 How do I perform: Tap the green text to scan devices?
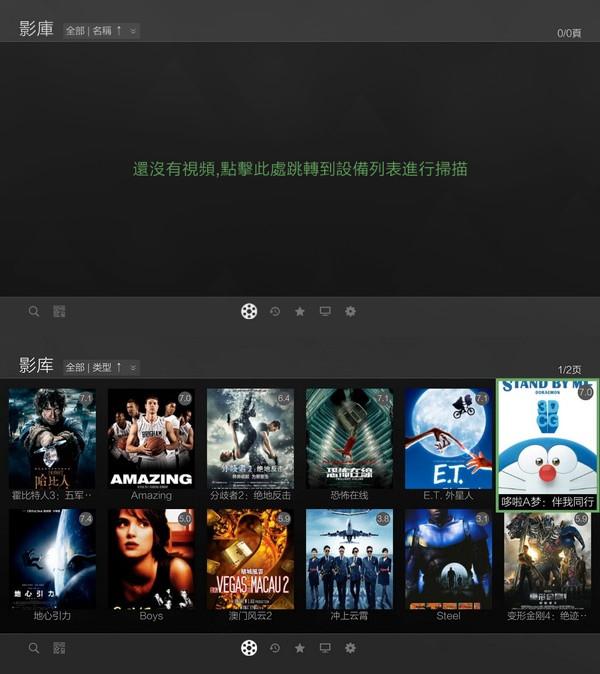300,169
